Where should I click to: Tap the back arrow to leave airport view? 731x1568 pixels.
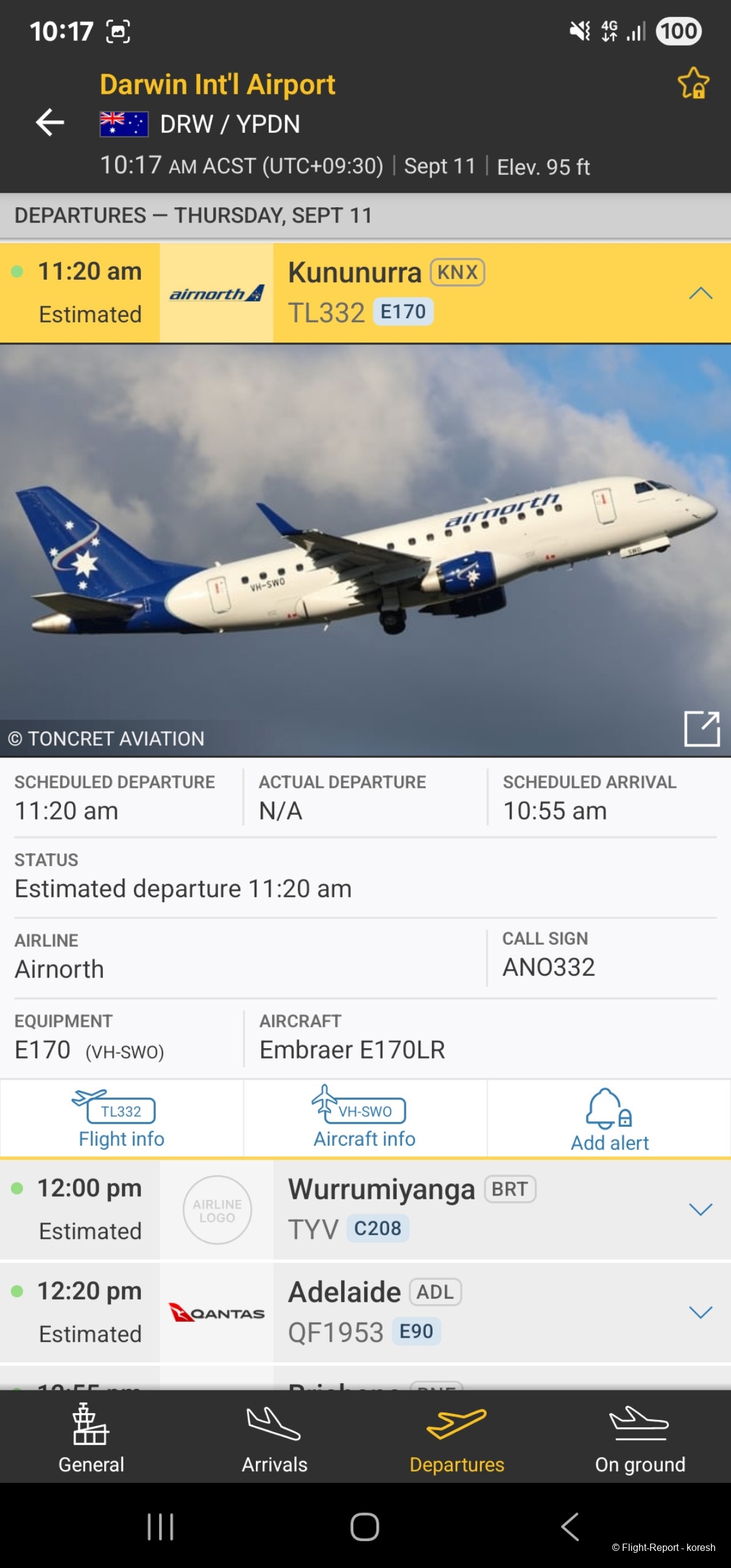click(x=51, y=121)
